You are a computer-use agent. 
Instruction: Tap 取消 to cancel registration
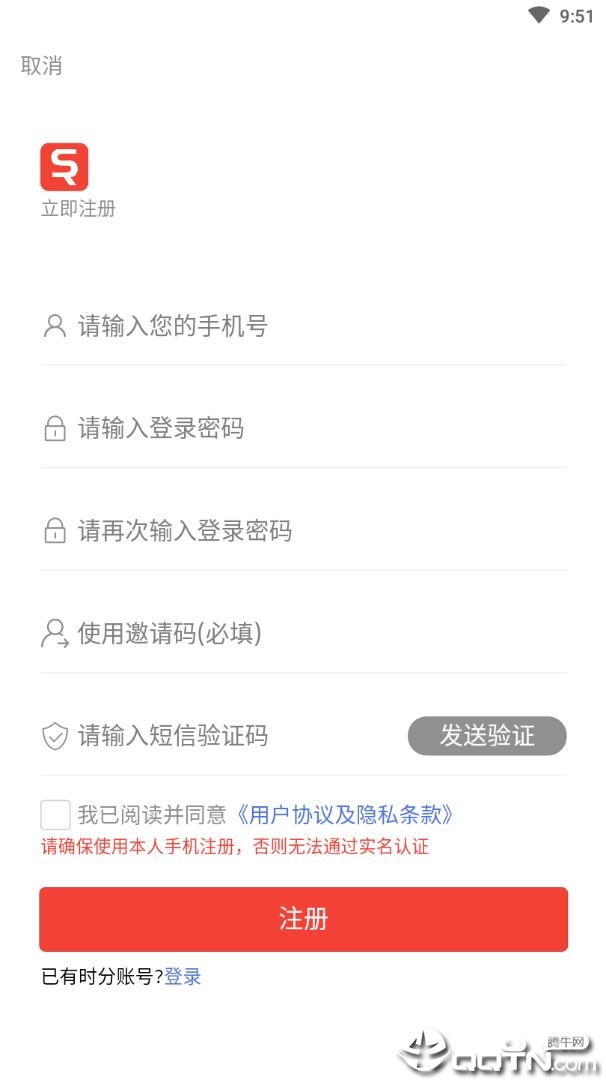tap(41, 66)
